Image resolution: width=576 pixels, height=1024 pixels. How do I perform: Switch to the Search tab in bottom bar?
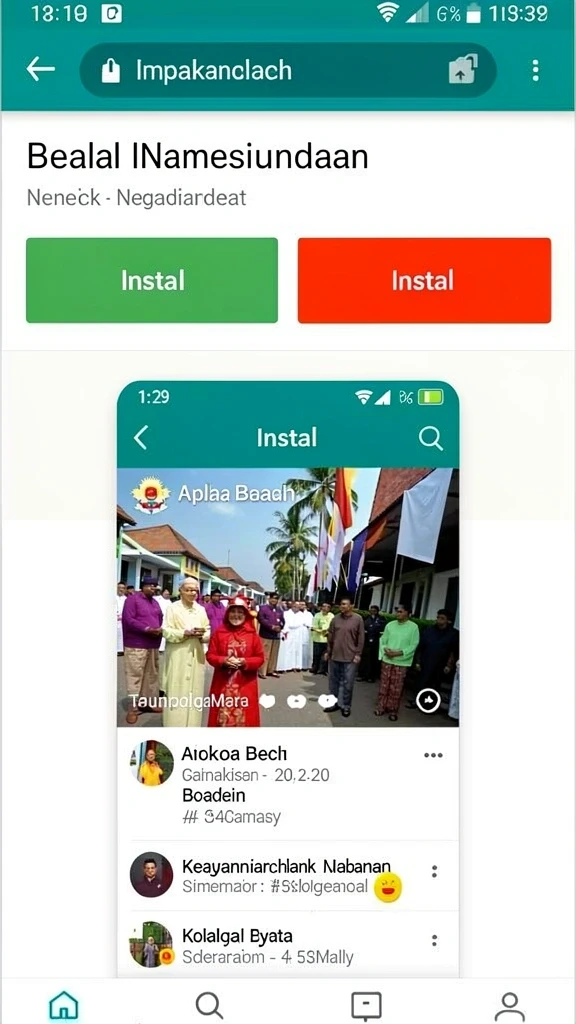[210, 1005]
